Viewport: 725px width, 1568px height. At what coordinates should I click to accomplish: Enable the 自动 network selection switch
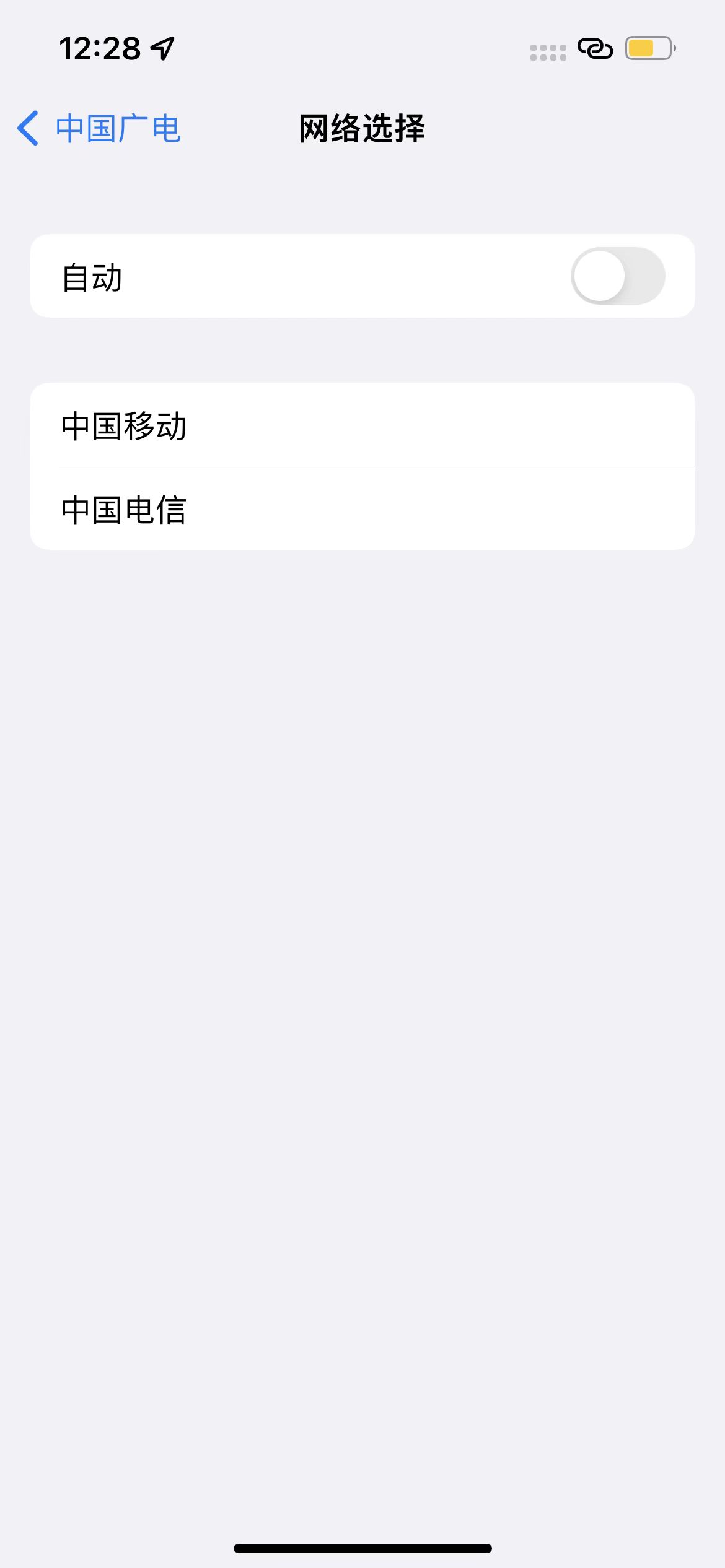pos(618,276)
